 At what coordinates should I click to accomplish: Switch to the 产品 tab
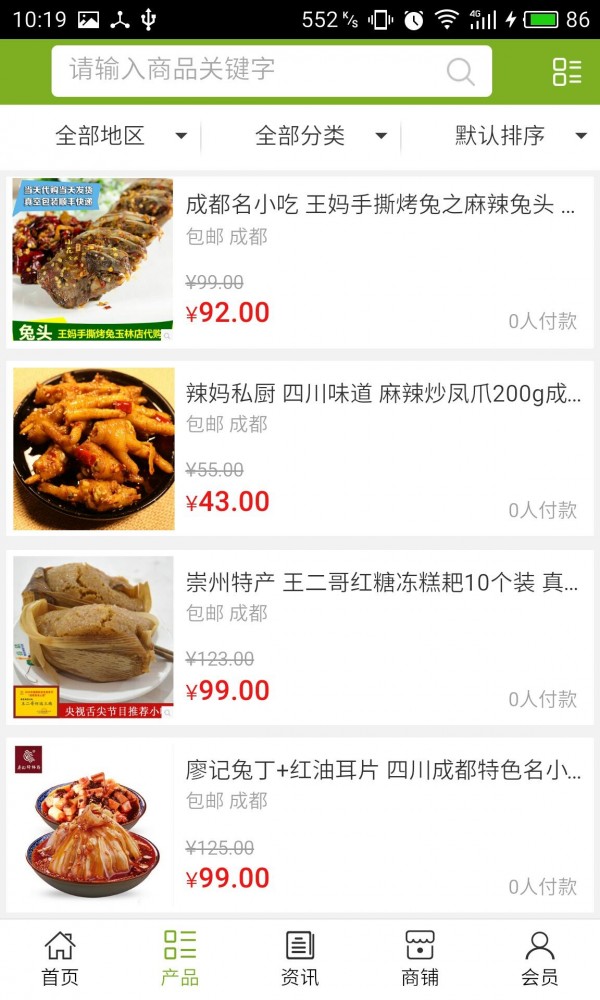[180, 958]
